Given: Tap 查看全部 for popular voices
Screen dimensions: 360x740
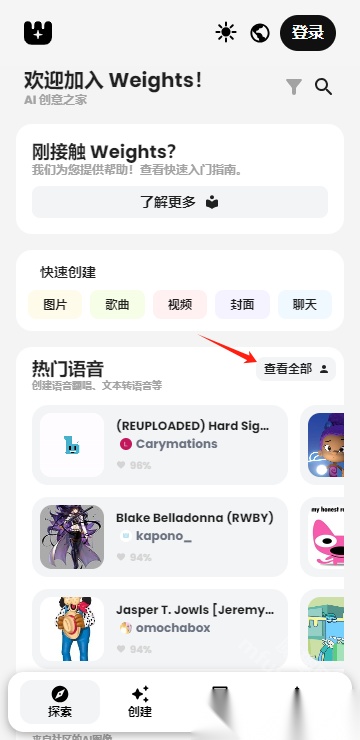Looking at the screenshot, I should tap(296, 369).
